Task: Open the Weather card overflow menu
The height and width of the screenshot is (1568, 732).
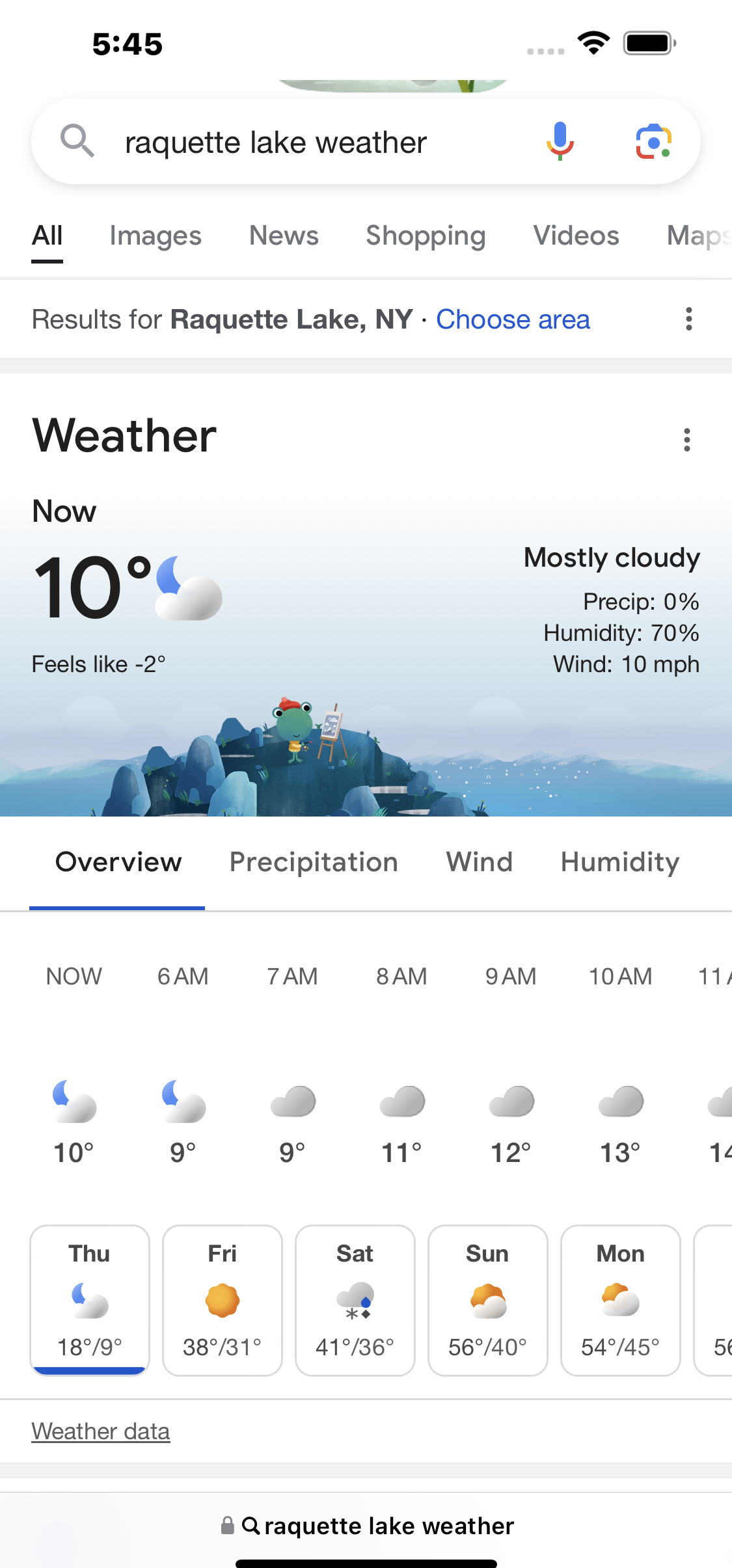Action: [686, 440]
